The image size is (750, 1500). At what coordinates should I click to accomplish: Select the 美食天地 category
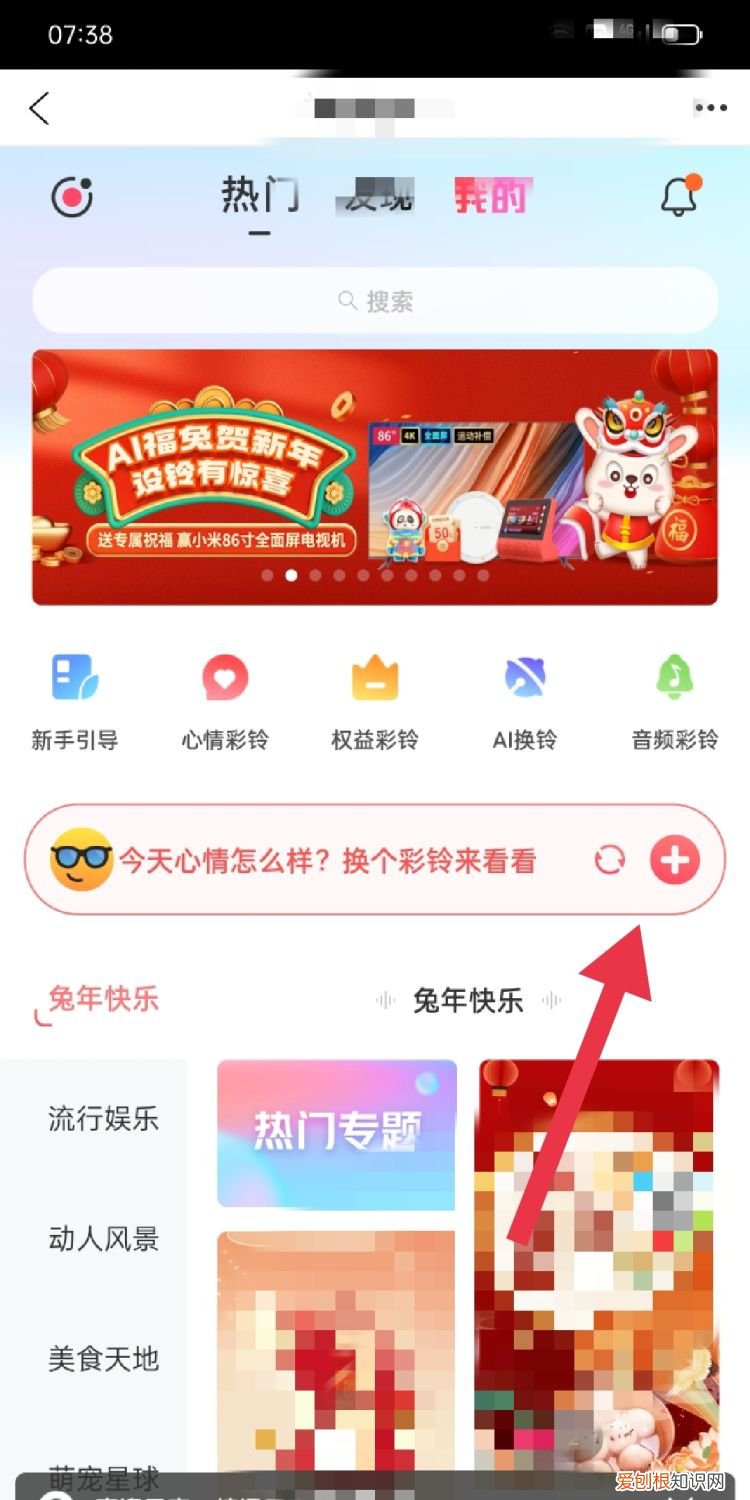point(102,1359)
